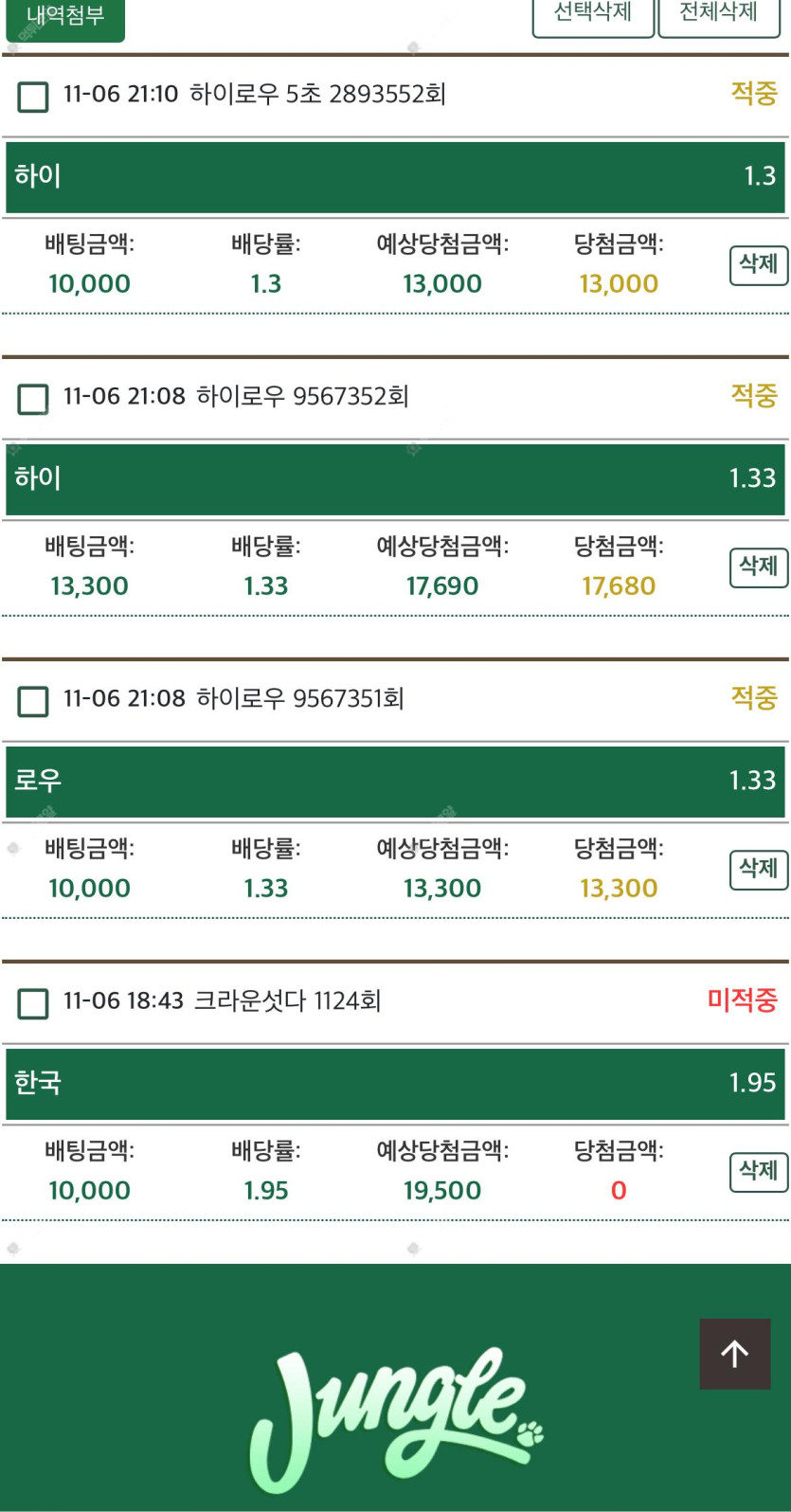791x1512 pixels.
Task: Delete the 하이로우 5초 2893552회 bet record
Action: click(x=758, y=265)
